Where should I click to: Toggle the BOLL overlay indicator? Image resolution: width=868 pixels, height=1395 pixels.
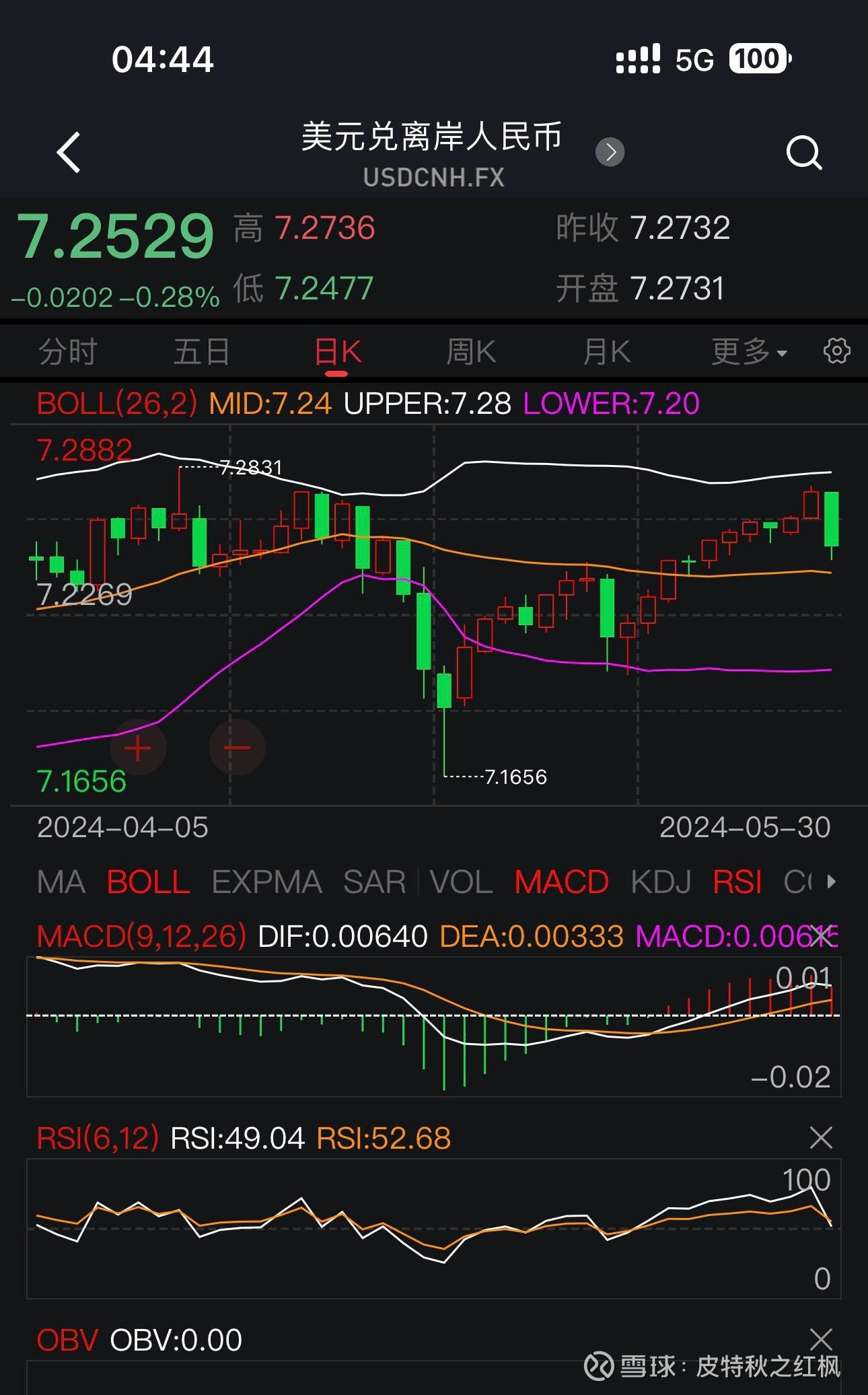coord(147,882)
